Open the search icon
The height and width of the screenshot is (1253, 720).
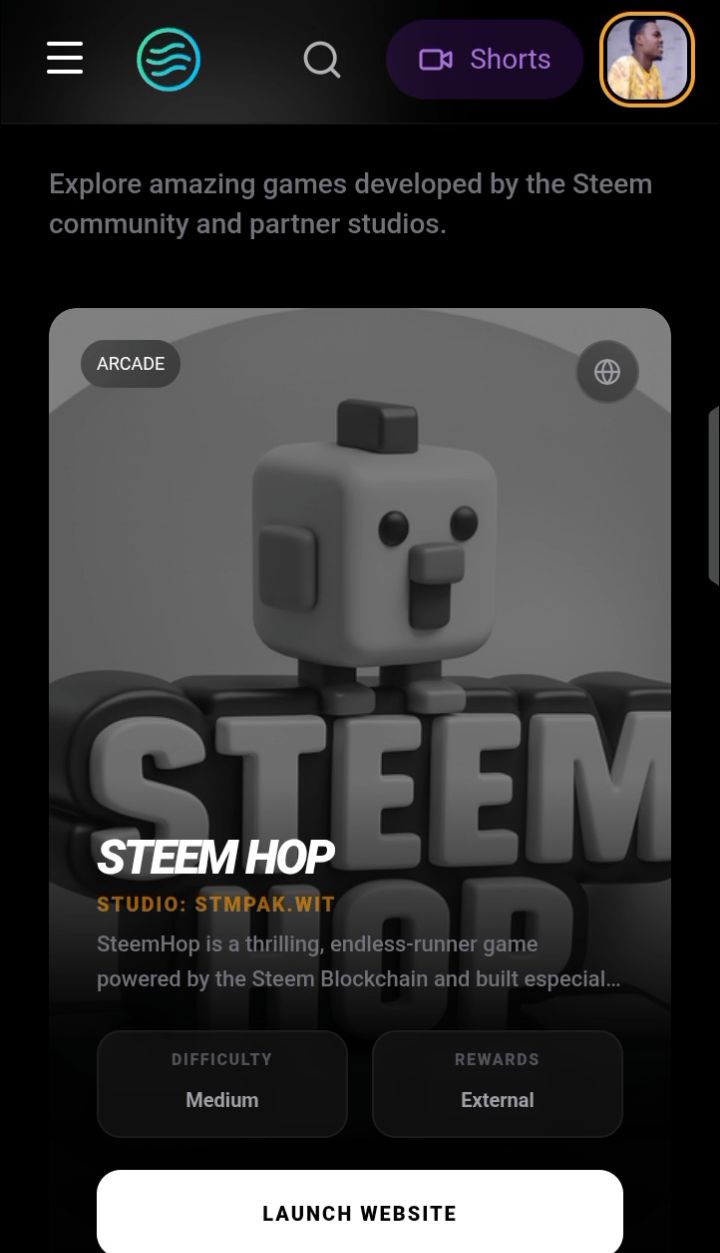click(x=322, y=60)
